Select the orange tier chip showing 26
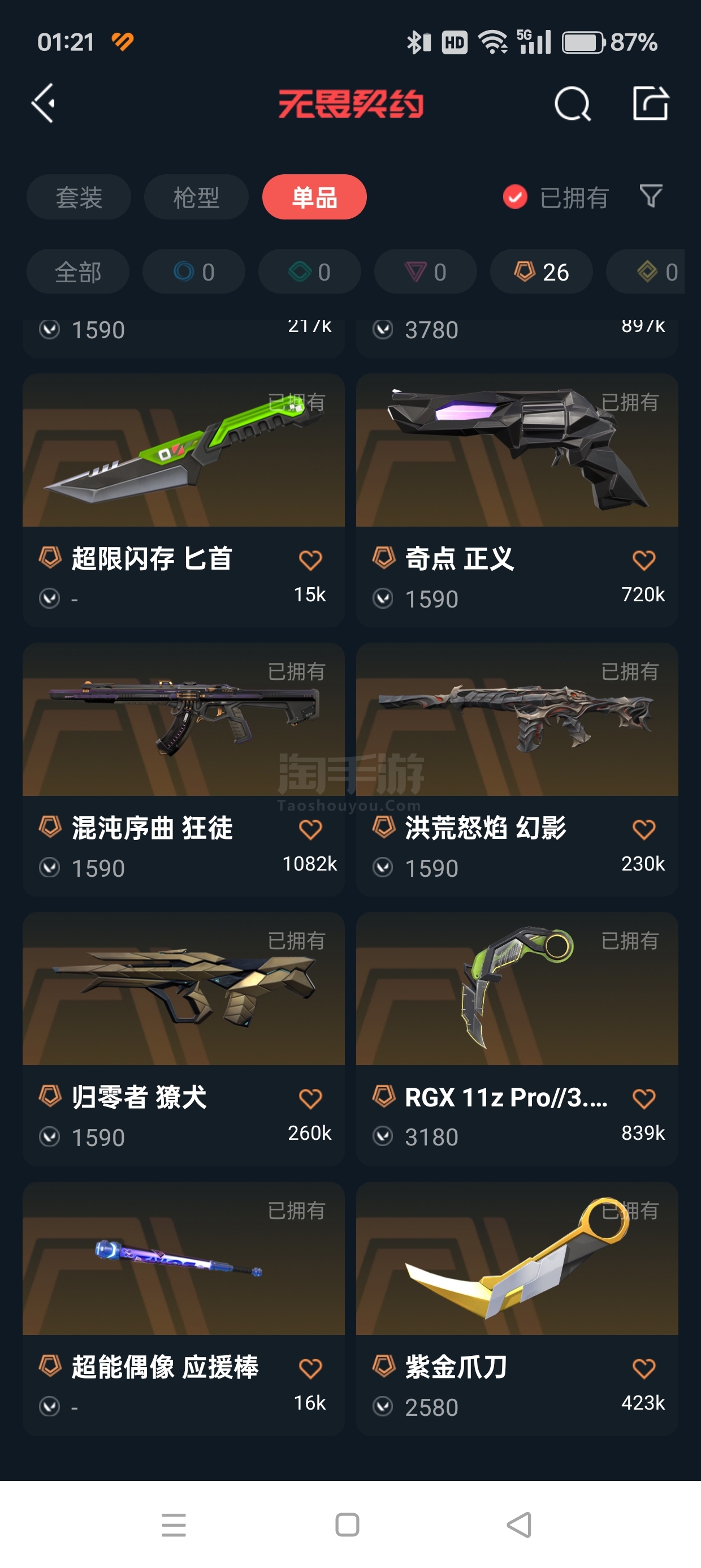The height and width of the screenshot is (1568, 701). pos(541,272)
